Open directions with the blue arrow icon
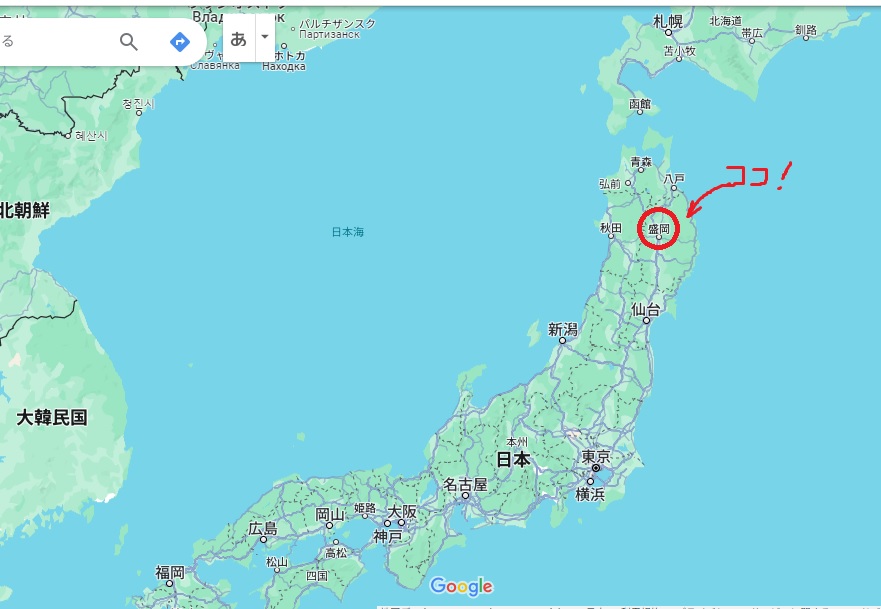Screen dimensions: 881x609 pos(180,41)
